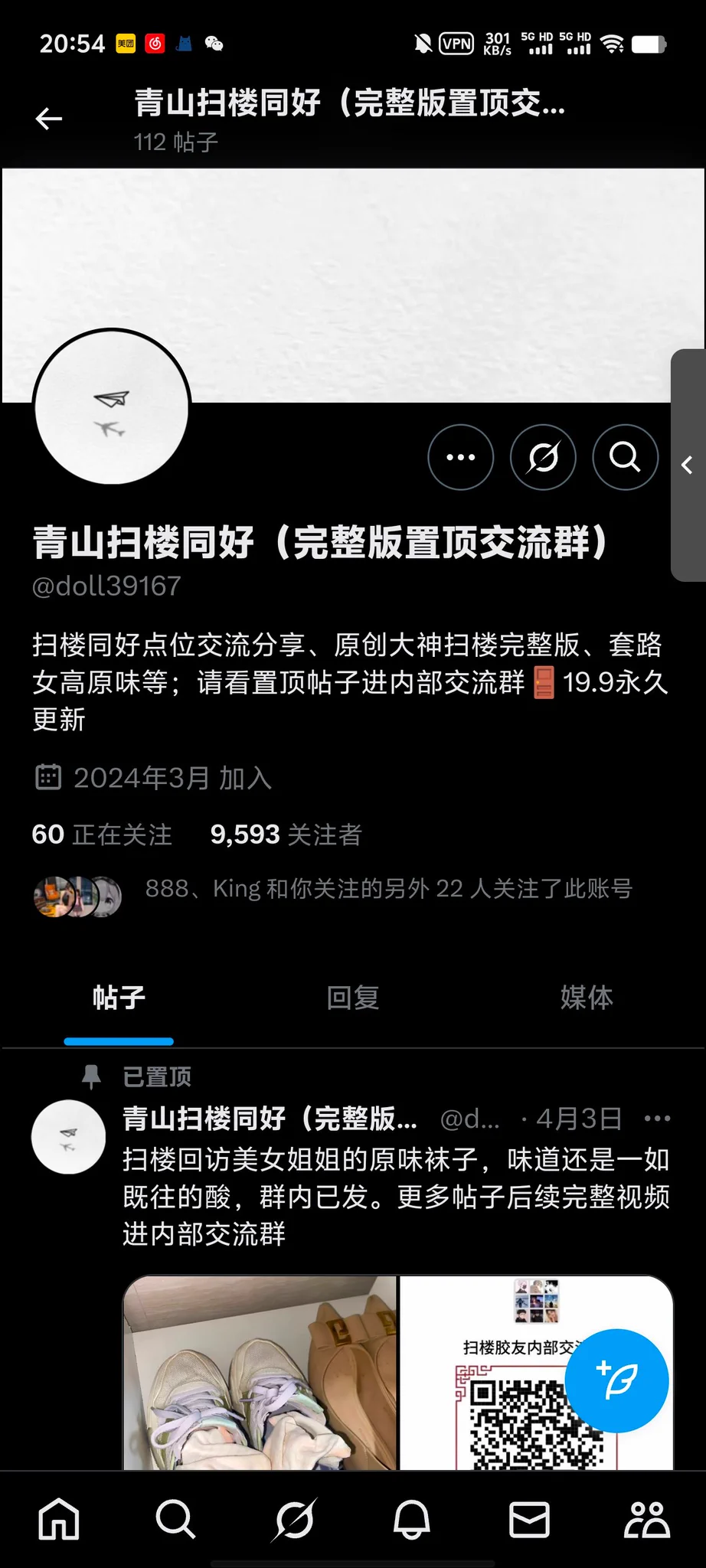This screenshot has height=1568, width=706.
Task: Select the 帖子 tab
Action: click(119, 998)
